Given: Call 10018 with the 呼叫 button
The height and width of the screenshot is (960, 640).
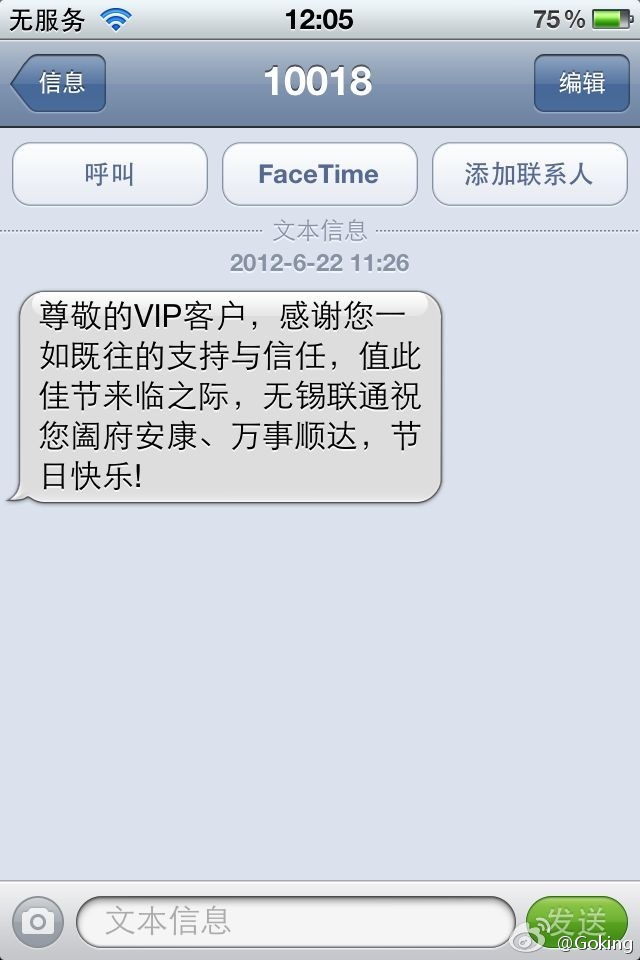Looking at the screenshot, I should pos(110,174).
